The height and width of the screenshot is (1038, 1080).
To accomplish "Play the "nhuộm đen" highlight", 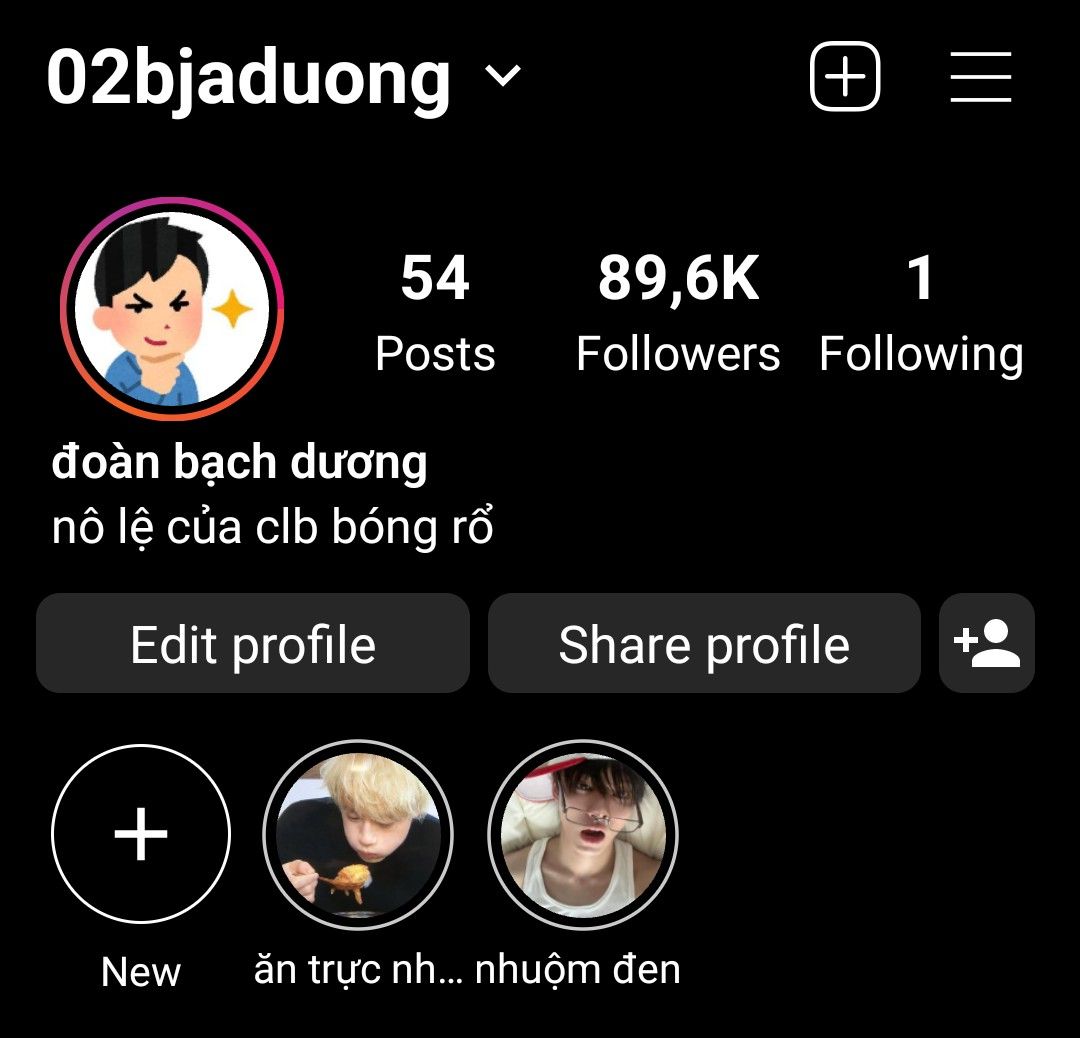I will tap(583, 834).
